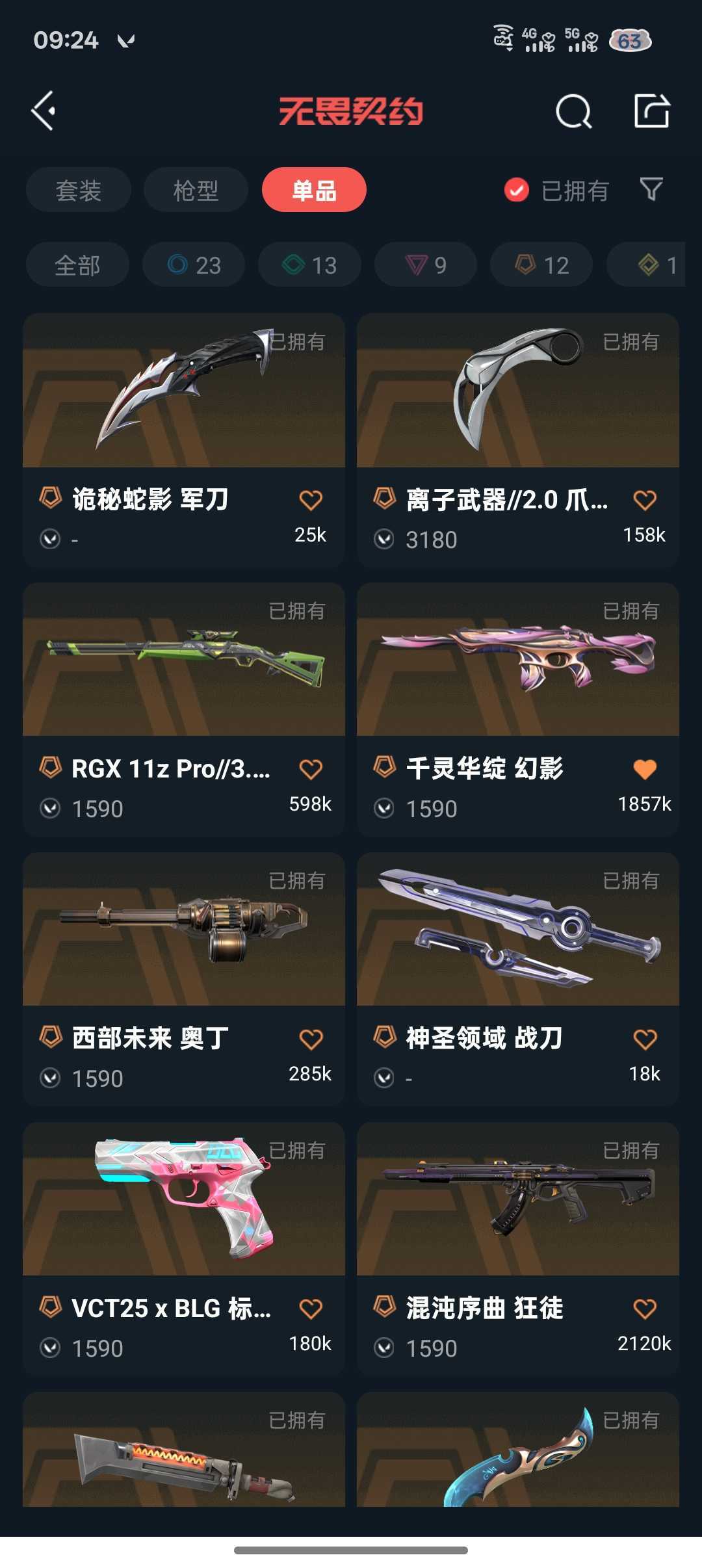
Task: Filter by the green rarity chip showing 13
Action: pyautogui.click(x=309, y=265)
